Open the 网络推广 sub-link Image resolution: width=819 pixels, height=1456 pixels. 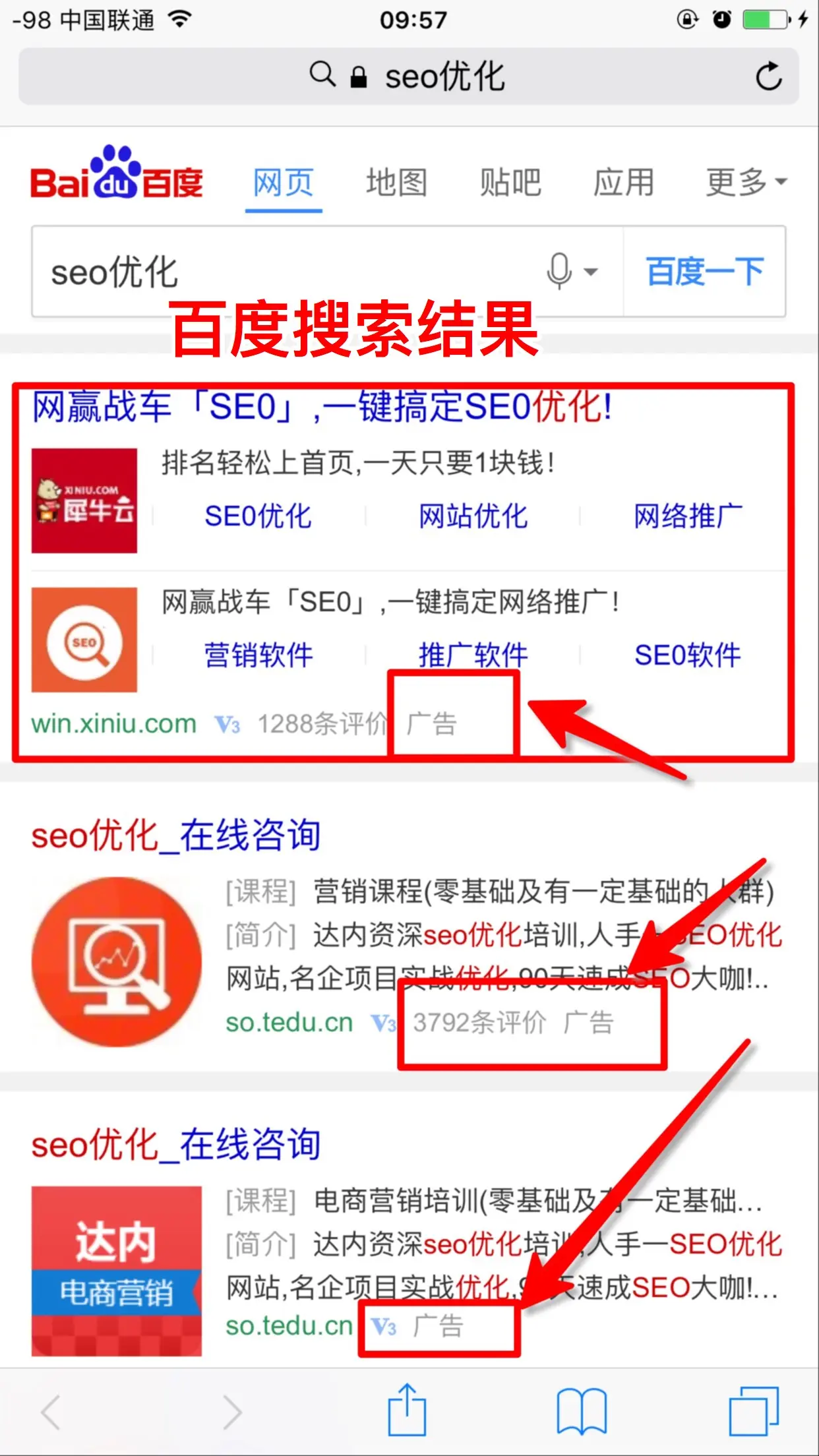[x=688, y=516]
